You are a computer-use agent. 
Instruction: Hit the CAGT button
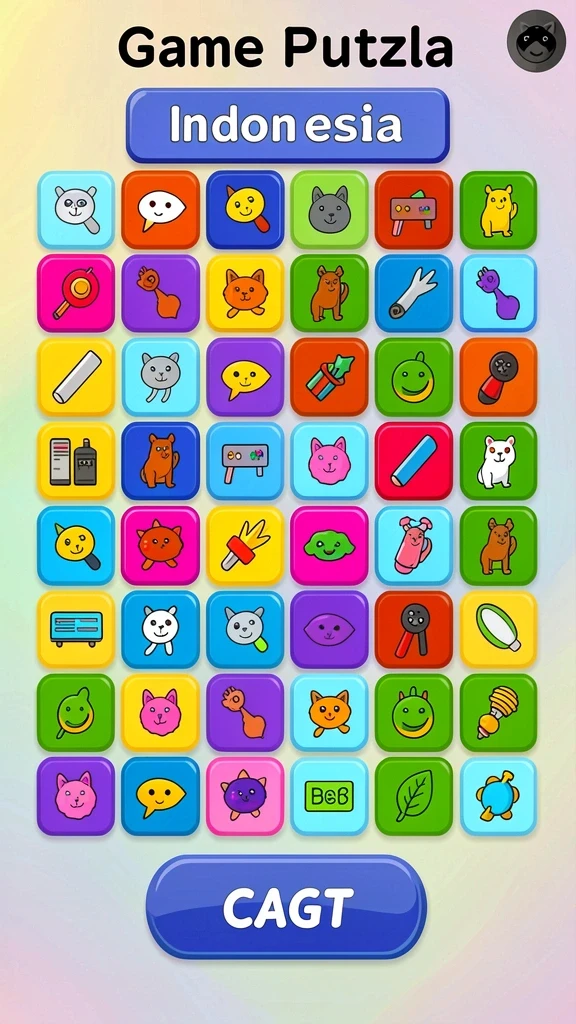[286, 907]
